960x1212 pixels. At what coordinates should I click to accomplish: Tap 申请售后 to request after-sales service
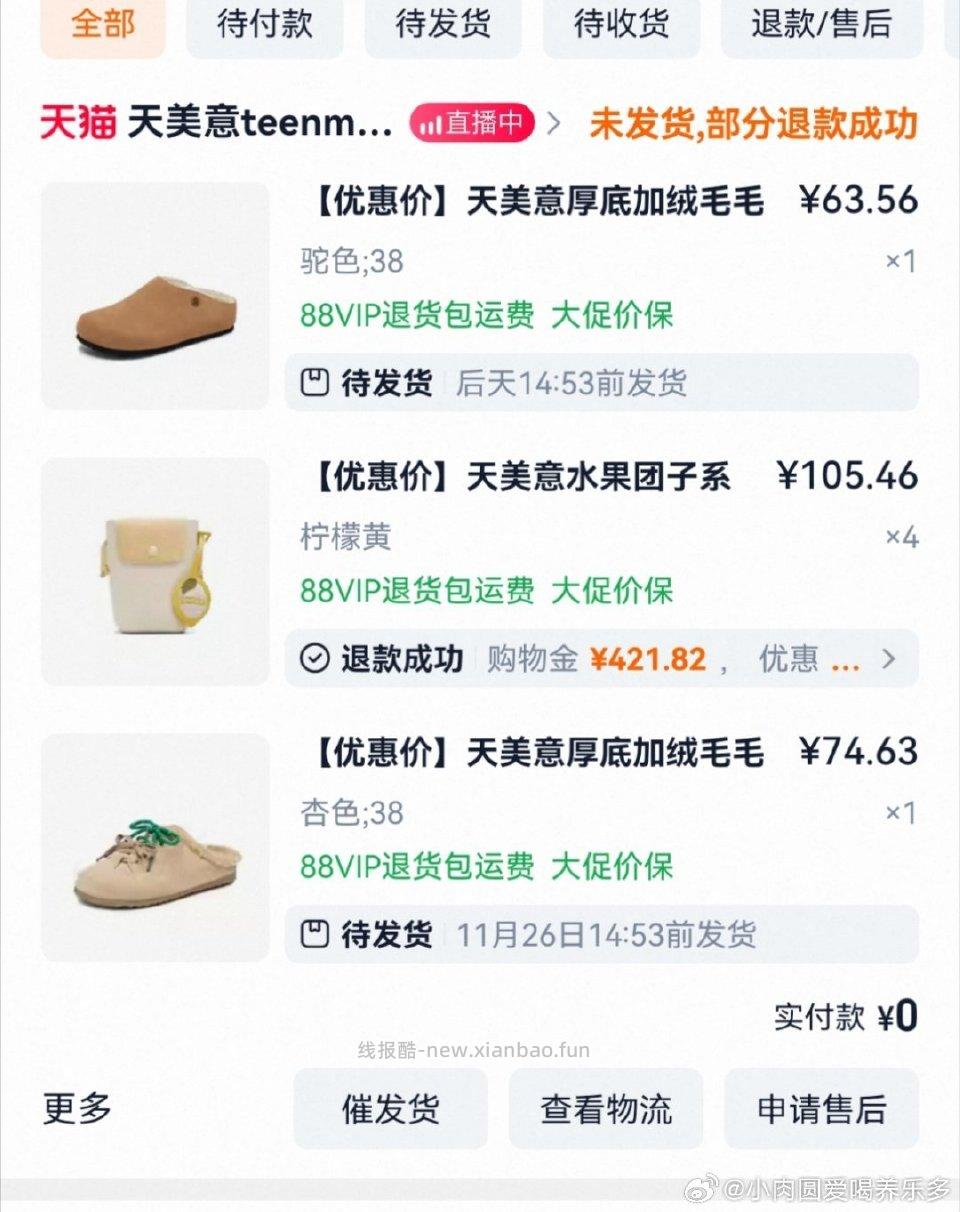click(821, 1108)
